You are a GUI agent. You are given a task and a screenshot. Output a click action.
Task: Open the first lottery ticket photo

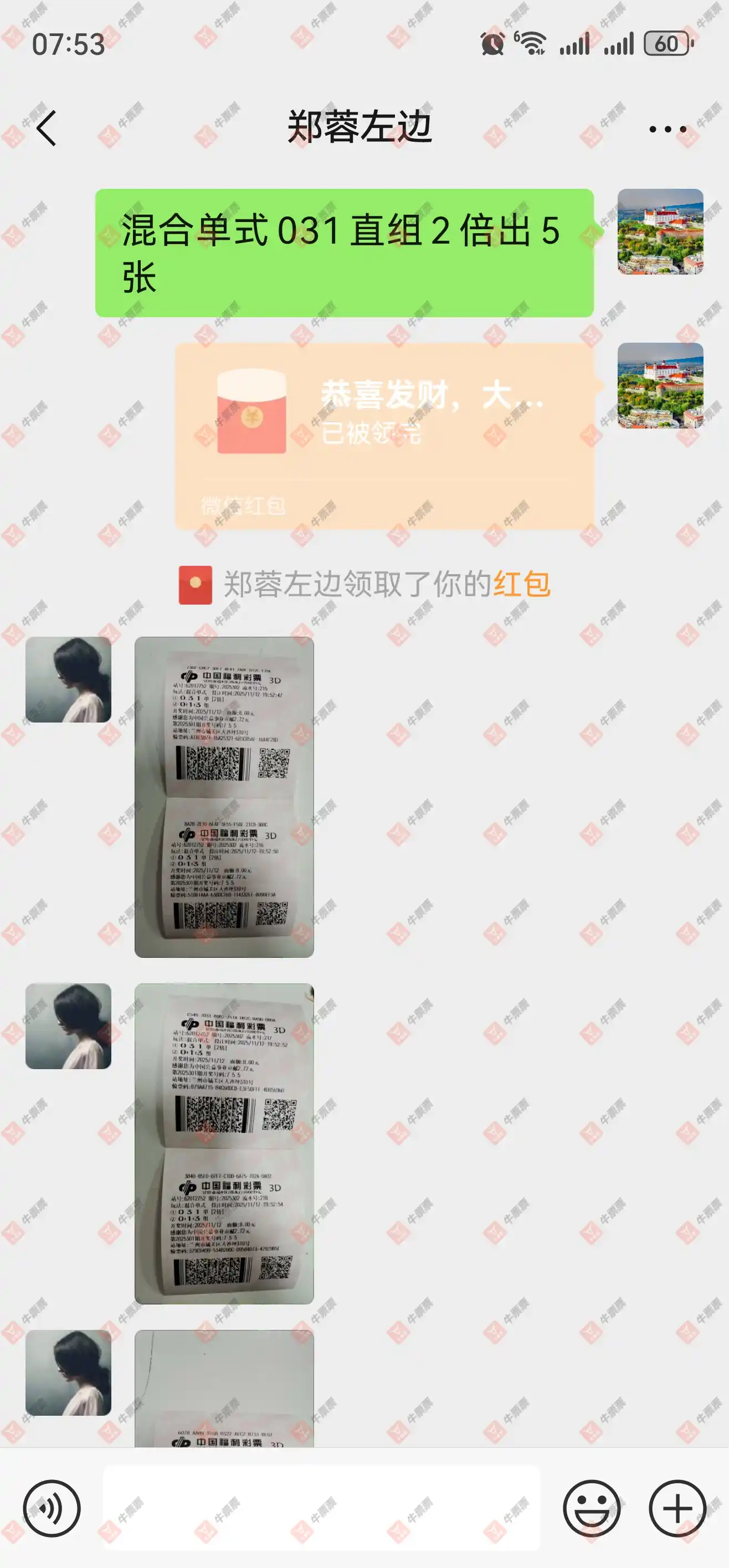pos(224,797)
